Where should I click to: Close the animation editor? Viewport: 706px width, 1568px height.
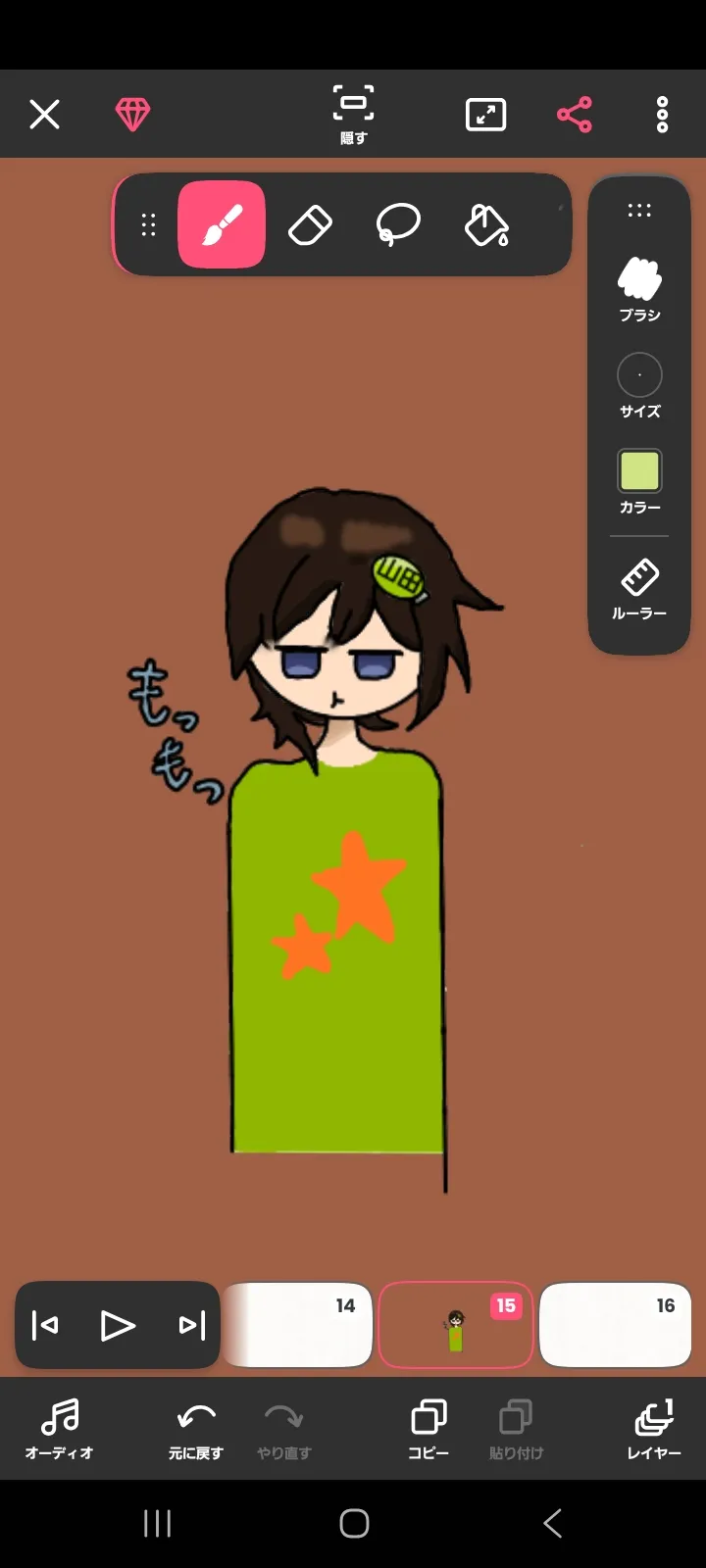point(44,115)
